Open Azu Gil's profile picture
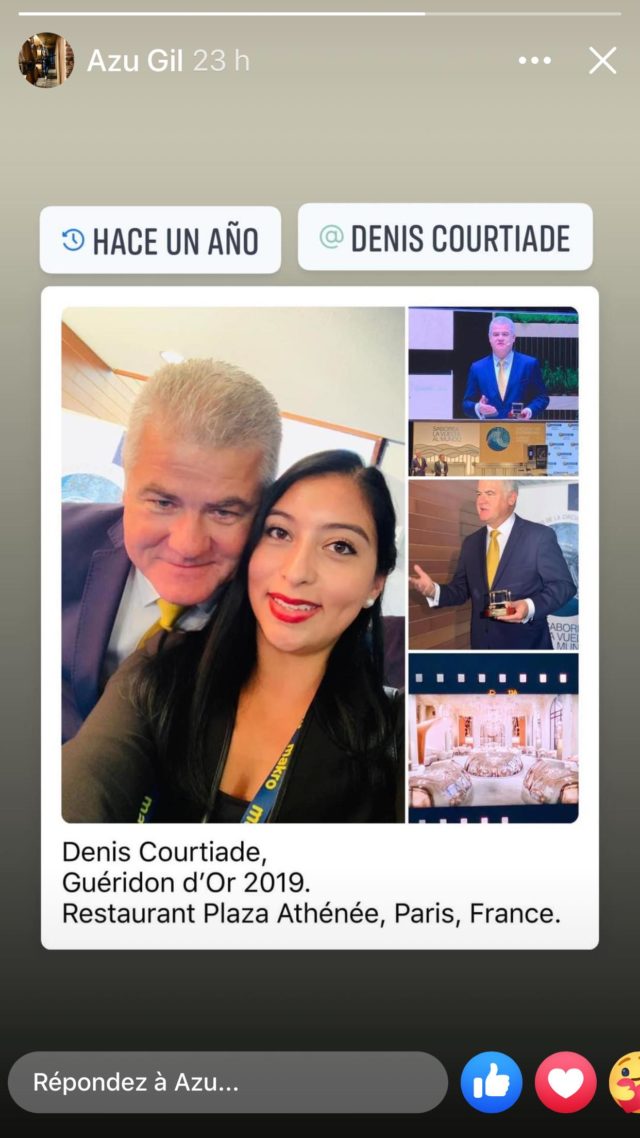The width and height of the screenshot is (640, 1138). tap(46, 60)
